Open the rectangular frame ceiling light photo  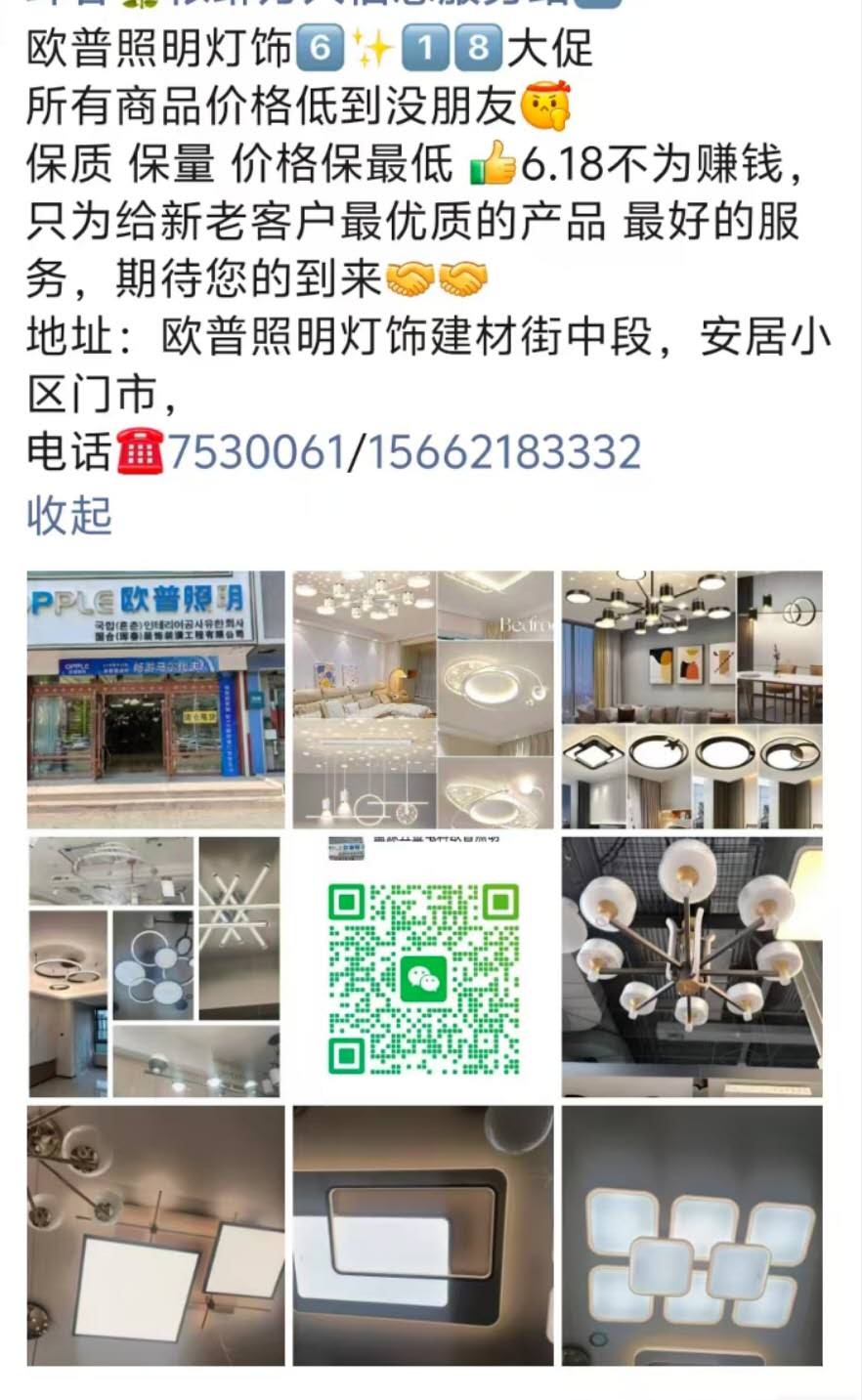click(x=423, y=1235)
